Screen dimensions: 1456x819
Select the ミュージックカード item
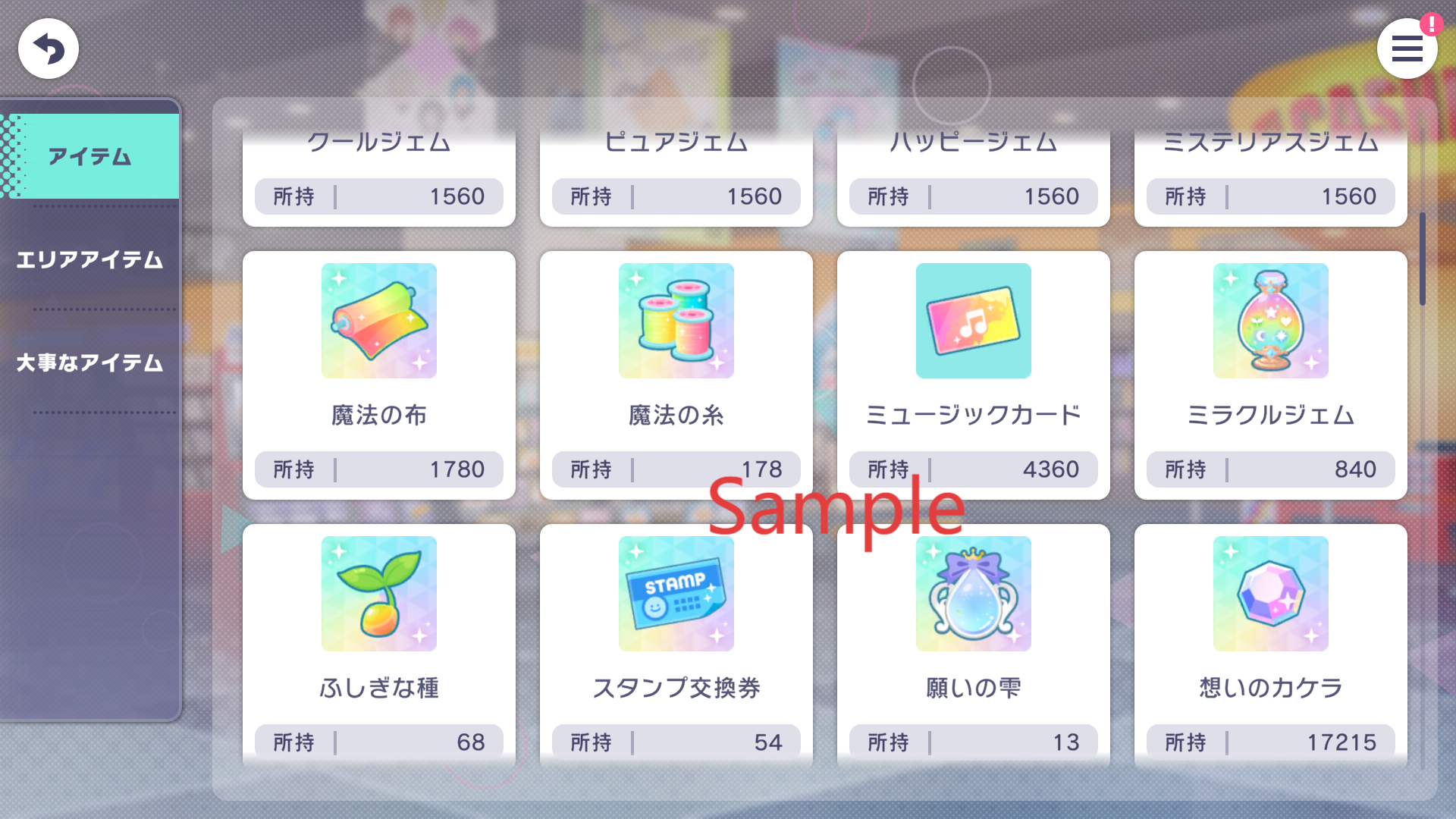click(973, 375)
